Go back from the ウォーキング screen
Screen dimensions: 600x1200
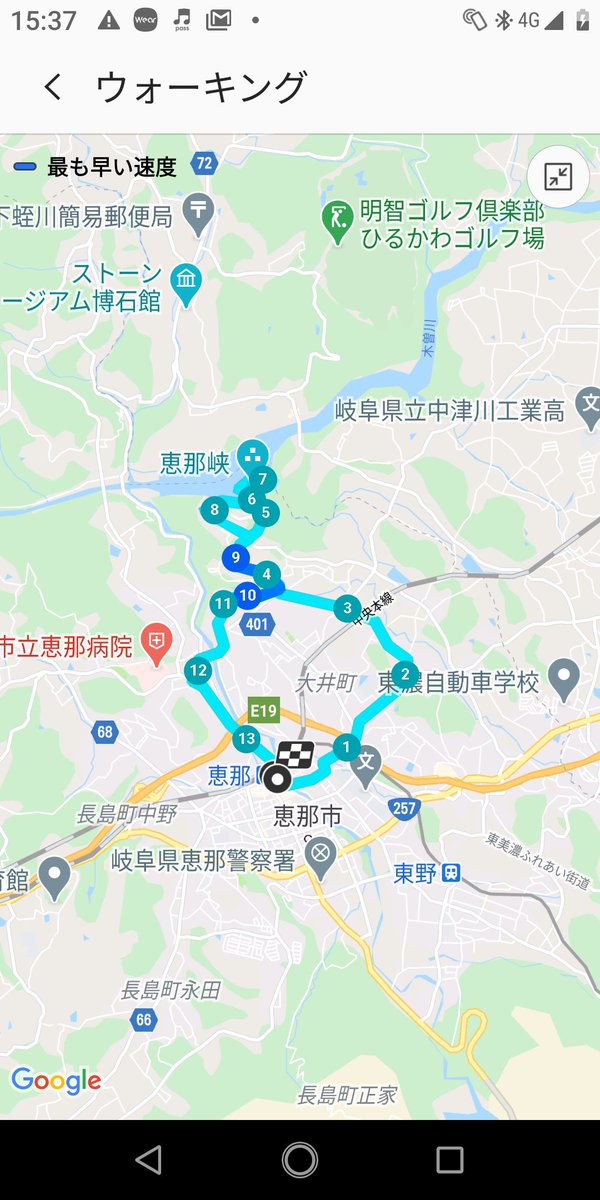(x=52, y=88)
